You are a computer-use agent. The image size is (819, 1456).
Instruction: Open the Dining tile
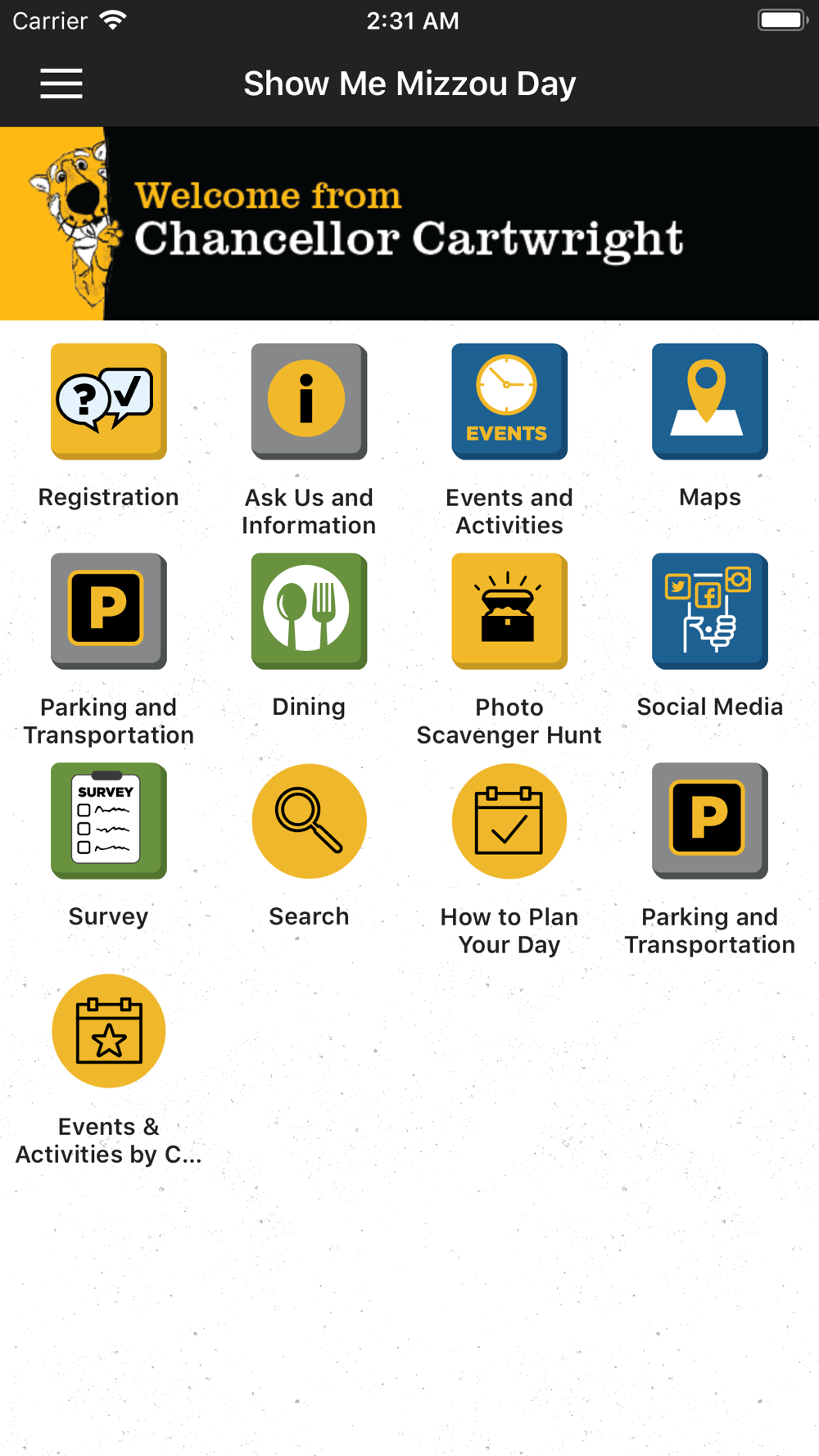[x=309, y=612]
